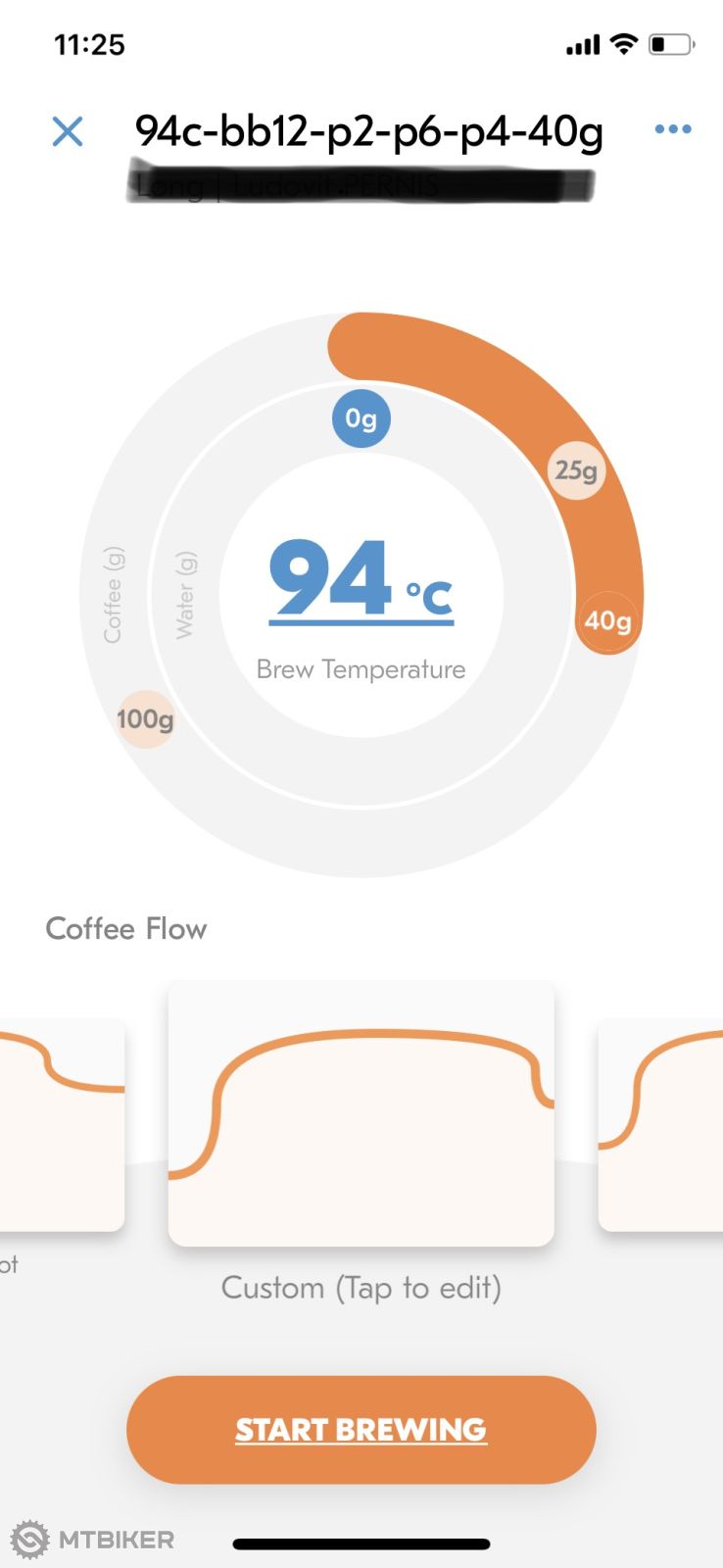Select the 0g water handle
This screenshot has height=1568, width=723.
361,418
